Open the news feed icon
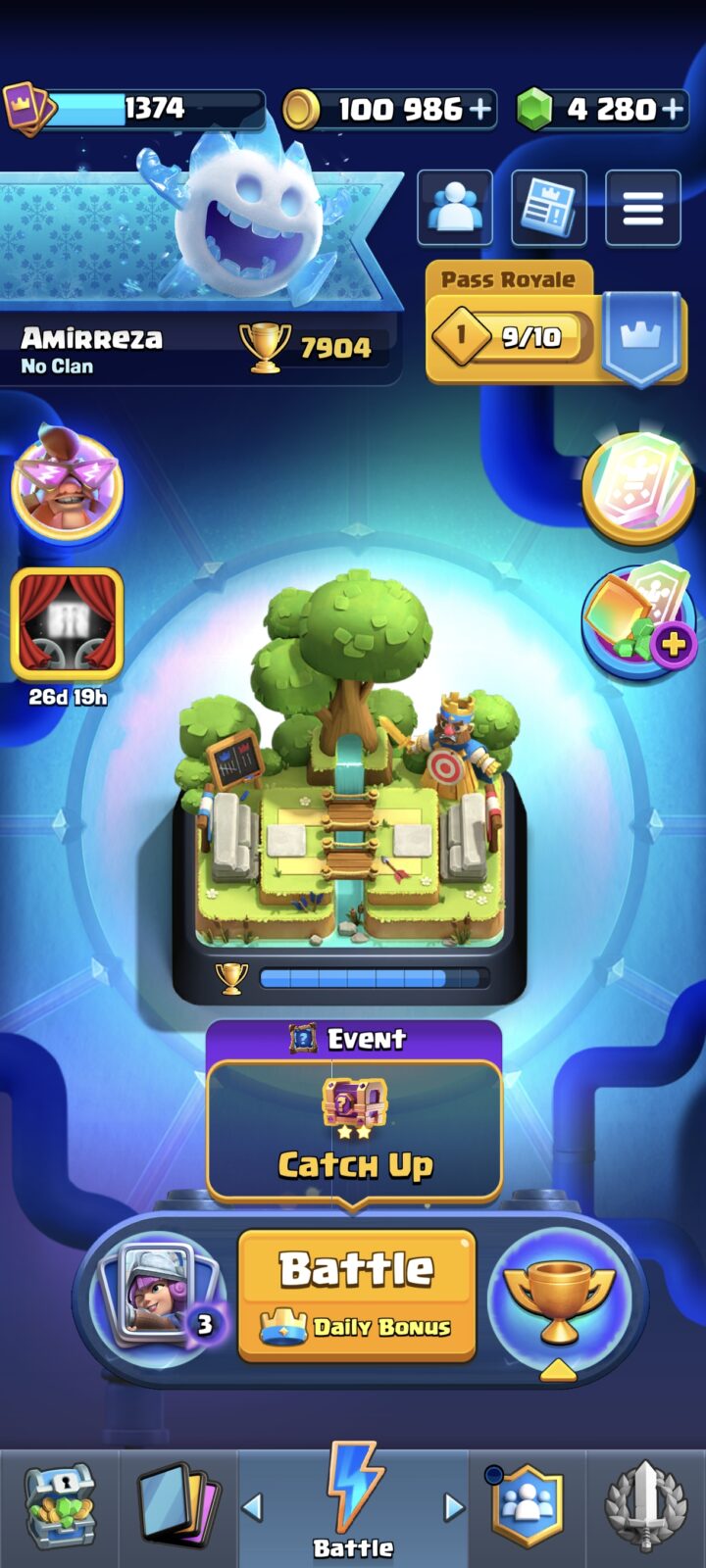 pos(549,208)
